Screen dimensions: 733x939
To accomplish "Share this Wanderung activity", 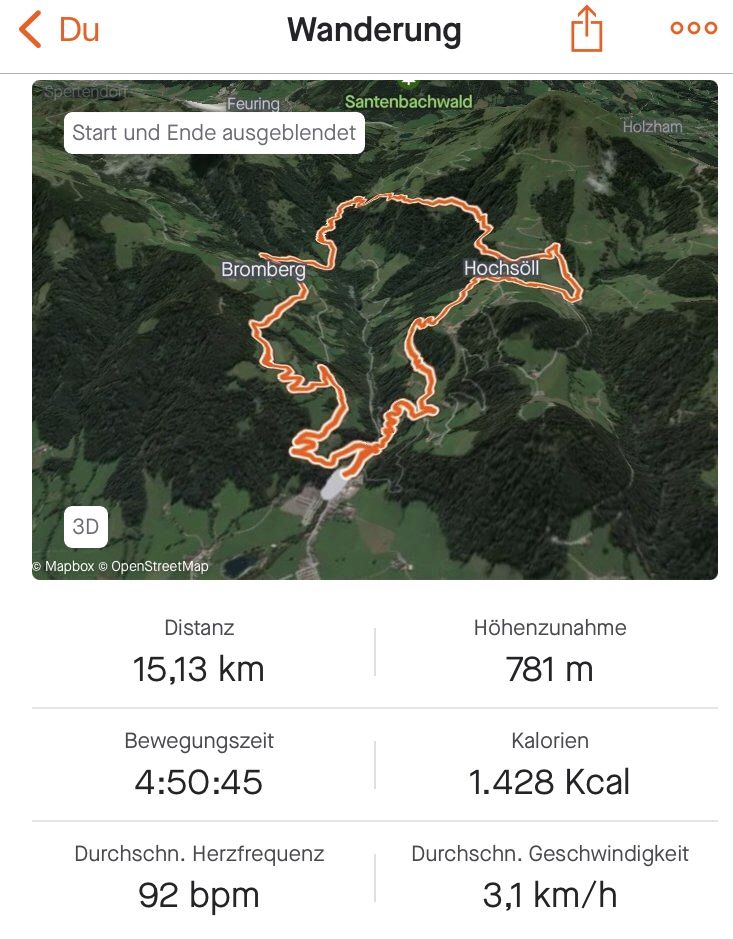I will (x=587, y=29).
